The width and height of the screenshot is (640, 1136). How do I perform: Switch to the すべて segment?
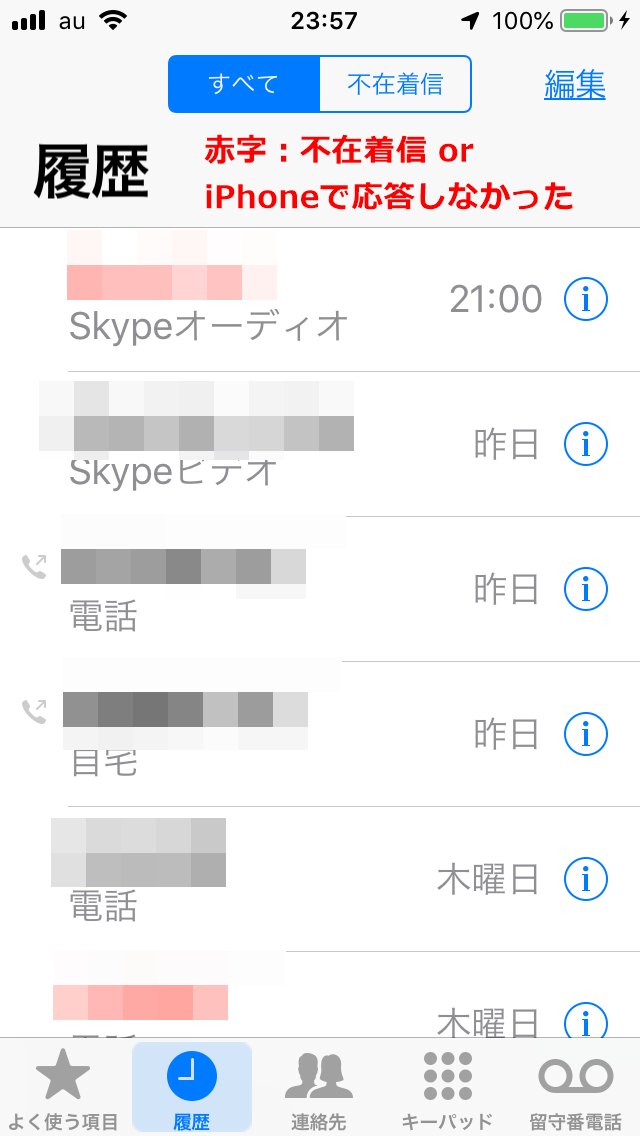coord(244,84)
